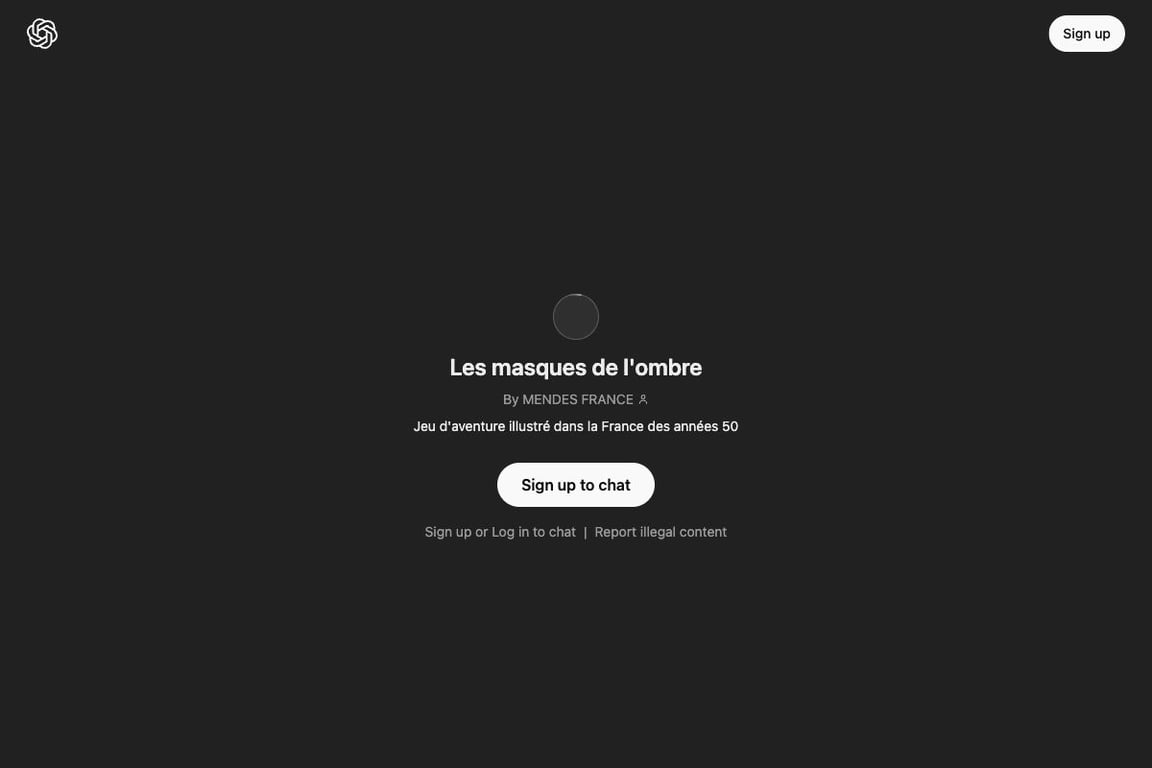Open the ChatGPT logo home link
Image resolution: width=1152 pixels, height=768 pixels.
tap(42, 34)
